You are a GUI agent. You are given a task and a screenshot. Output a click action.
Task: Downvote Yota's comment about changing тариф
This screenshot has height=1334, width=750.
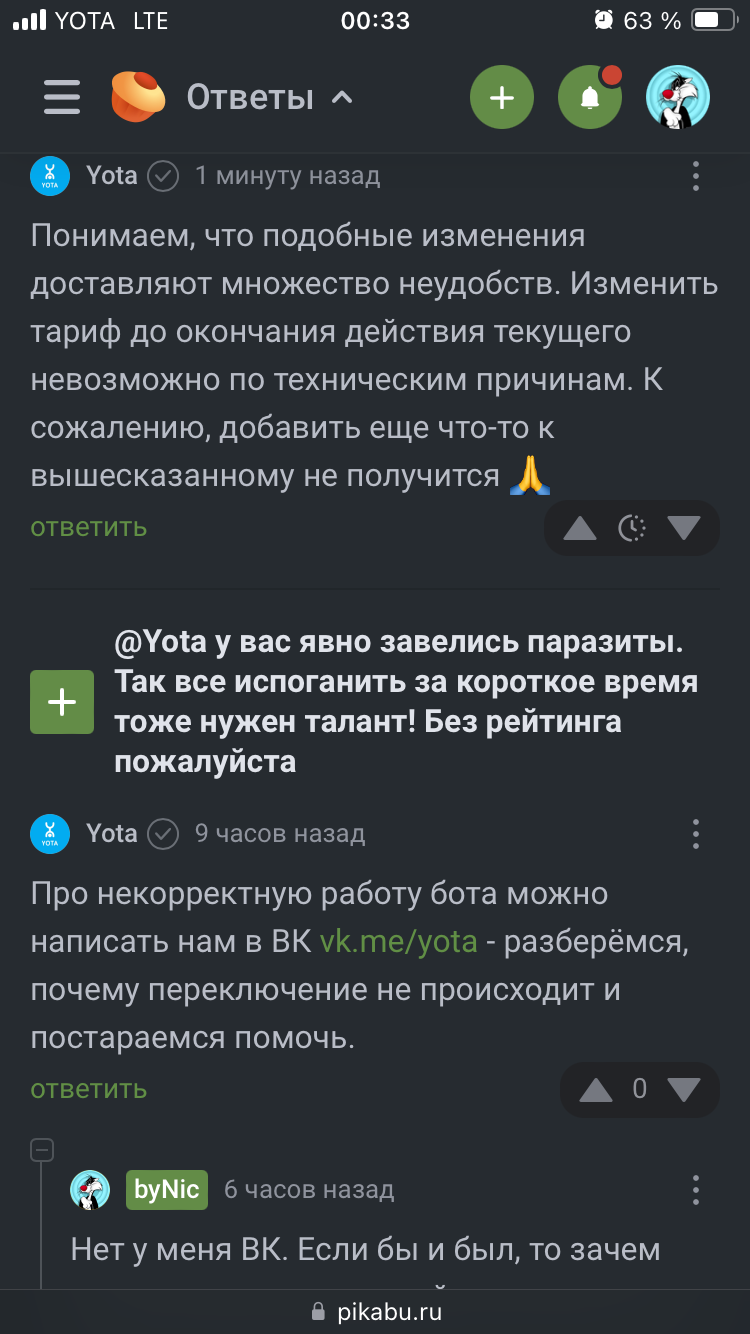(x=684, y=528)
